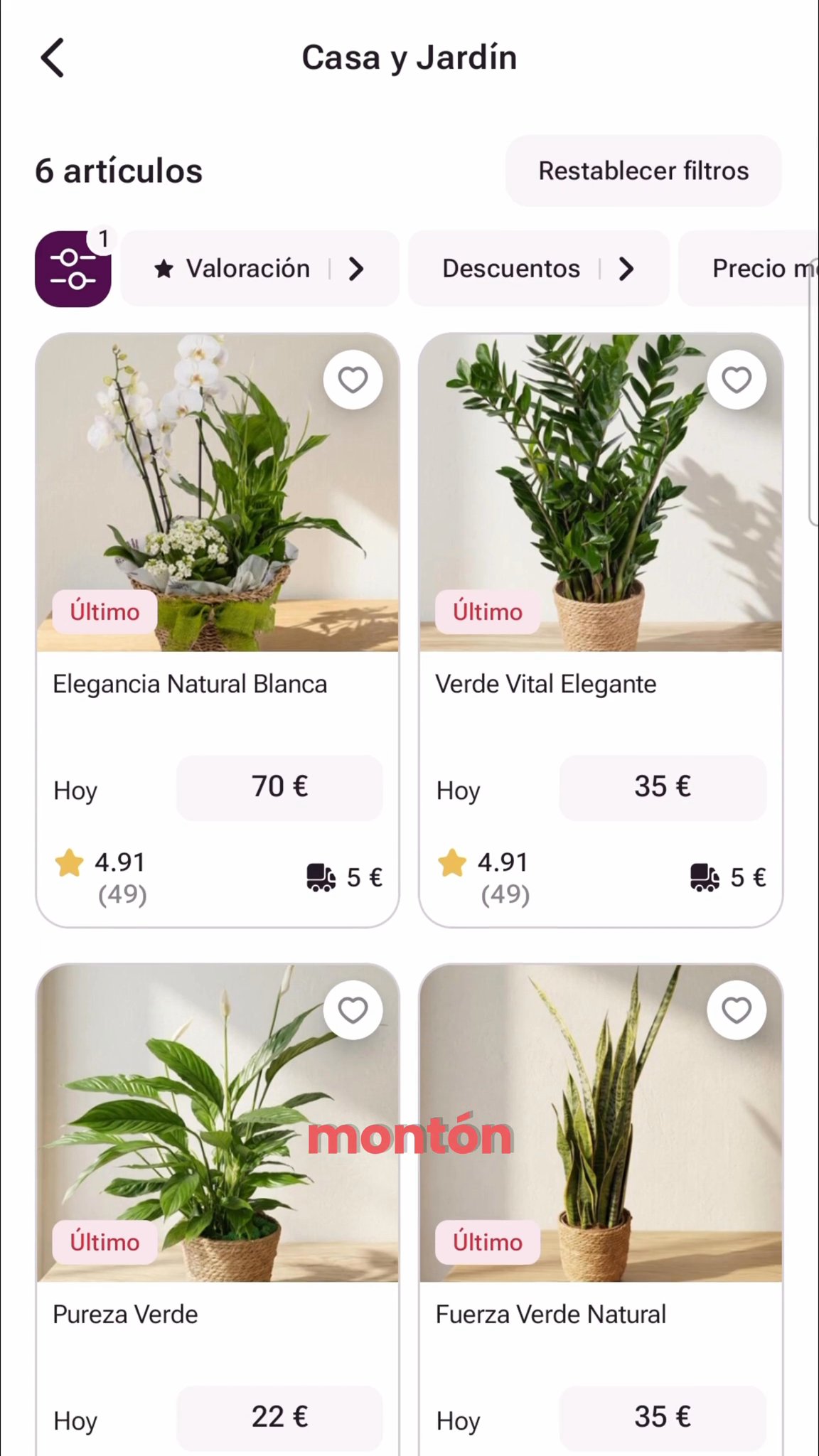Favorite Verde Vital Elegante with heart
This screenshot has height=1456, width=819.
click(737, 380)
